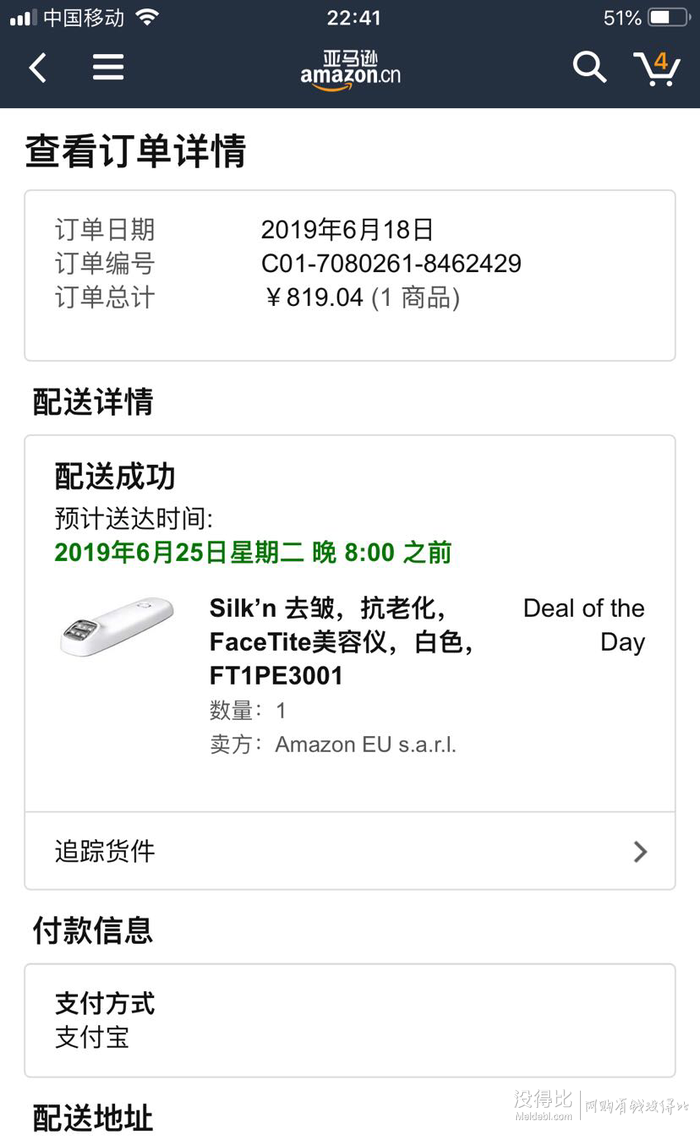Tap the Silk'n beauty device thumbnail
700x1140 pixels.
pos(116,627)
